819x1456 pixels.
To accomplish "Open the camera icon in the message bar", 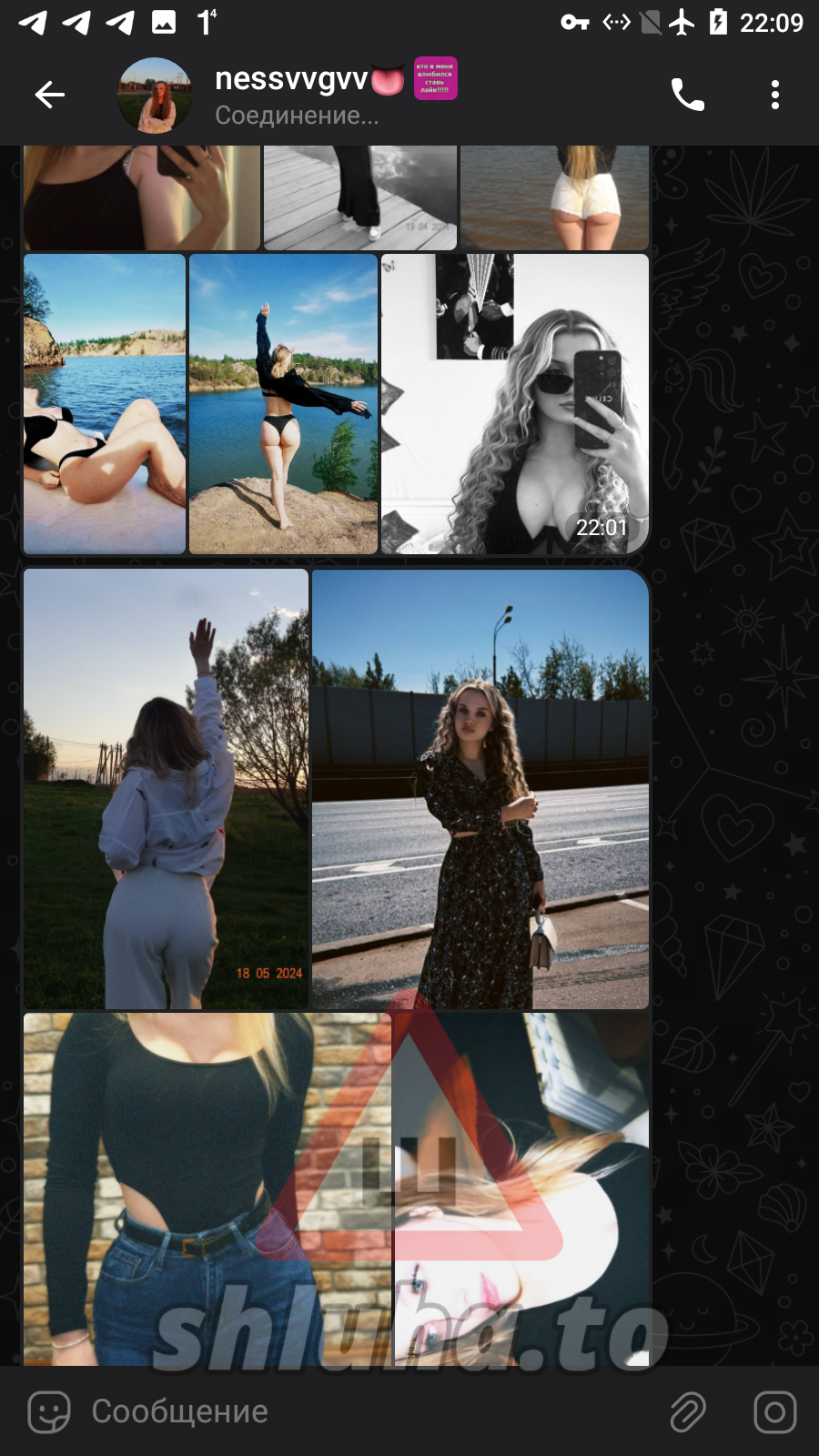I will pos(774,1412).
